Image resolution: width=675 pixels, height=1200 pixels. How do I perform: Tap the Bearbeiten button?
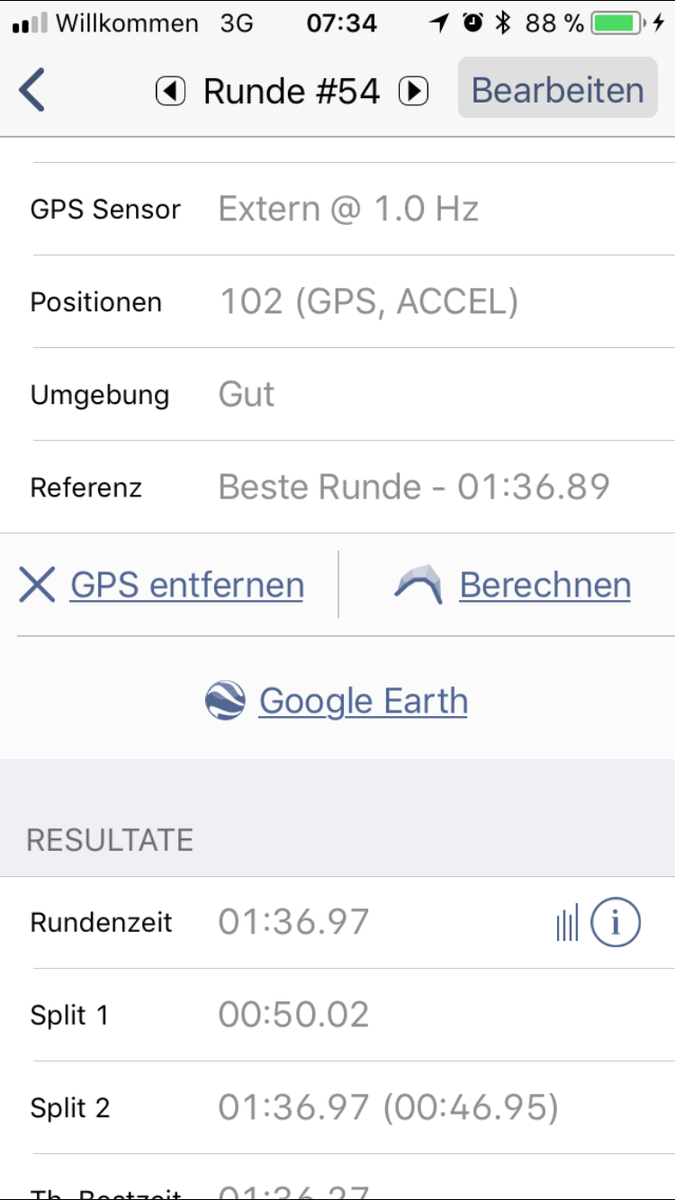(557, 90)
